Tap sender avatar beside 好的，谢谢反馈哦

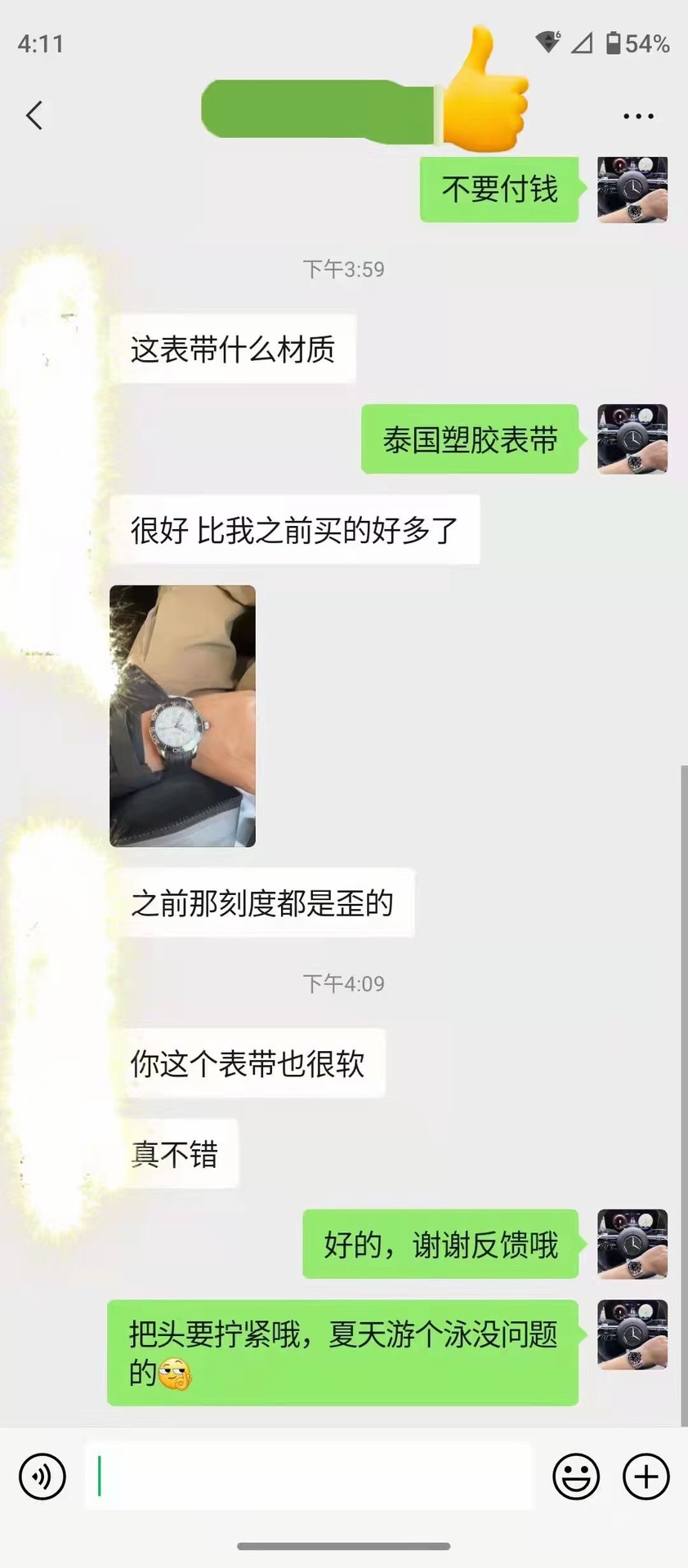(x=632, y=1244)
